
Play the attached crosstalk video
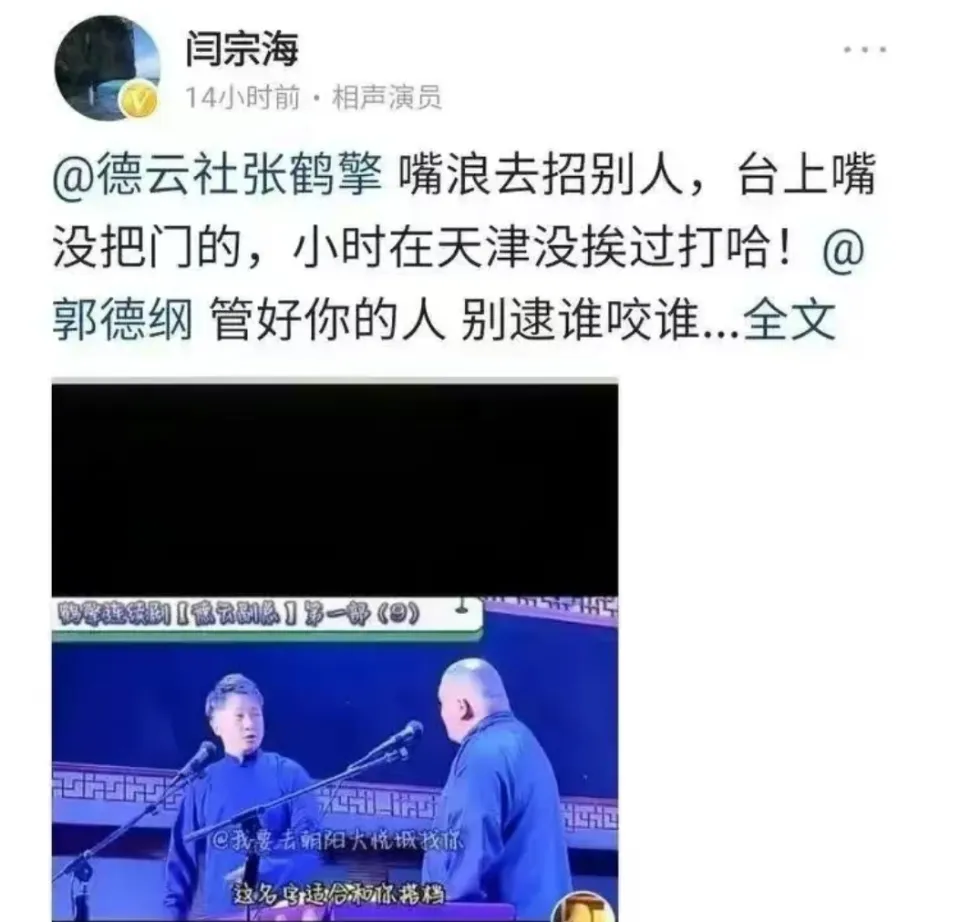tap(334, 650)
